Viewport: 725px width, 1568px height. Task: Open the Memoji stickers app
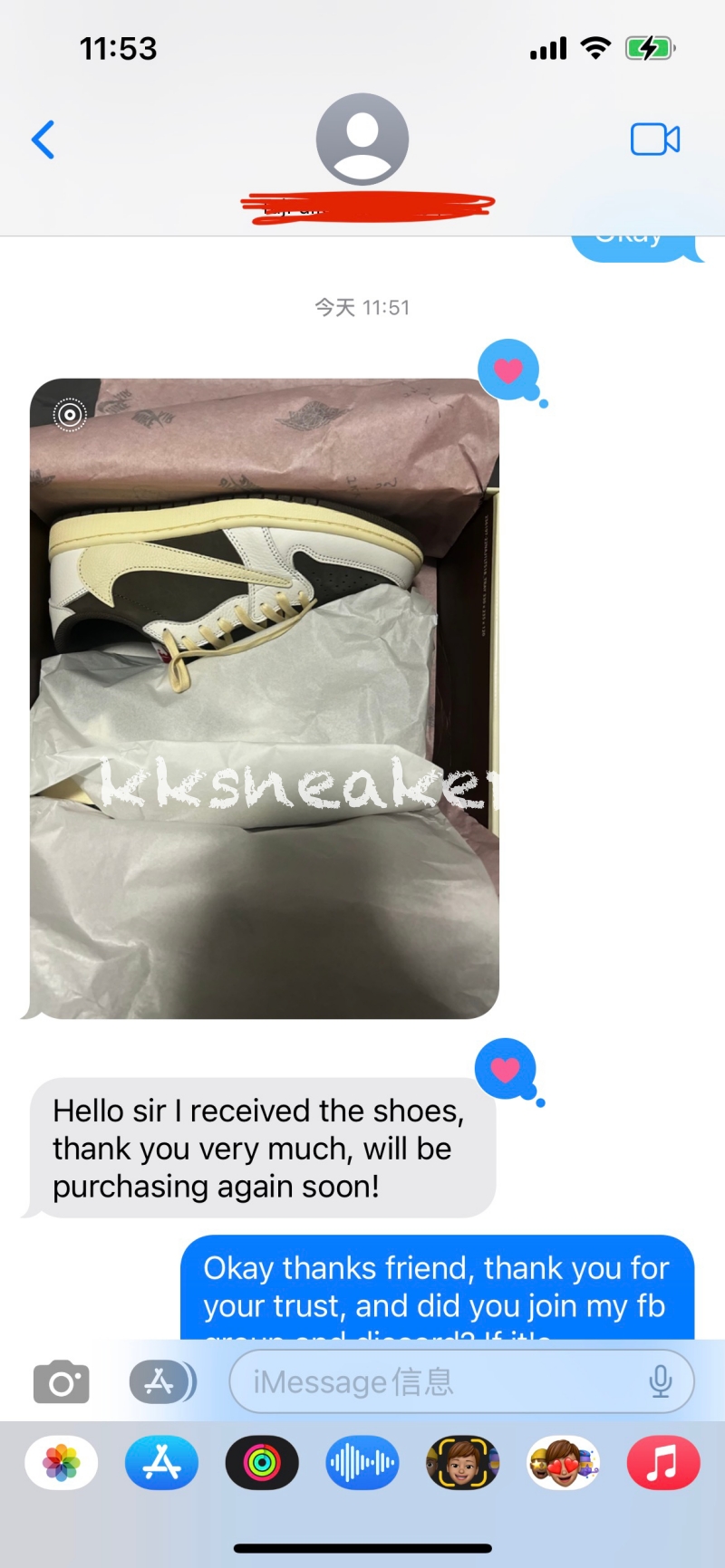coord(563,1462)
